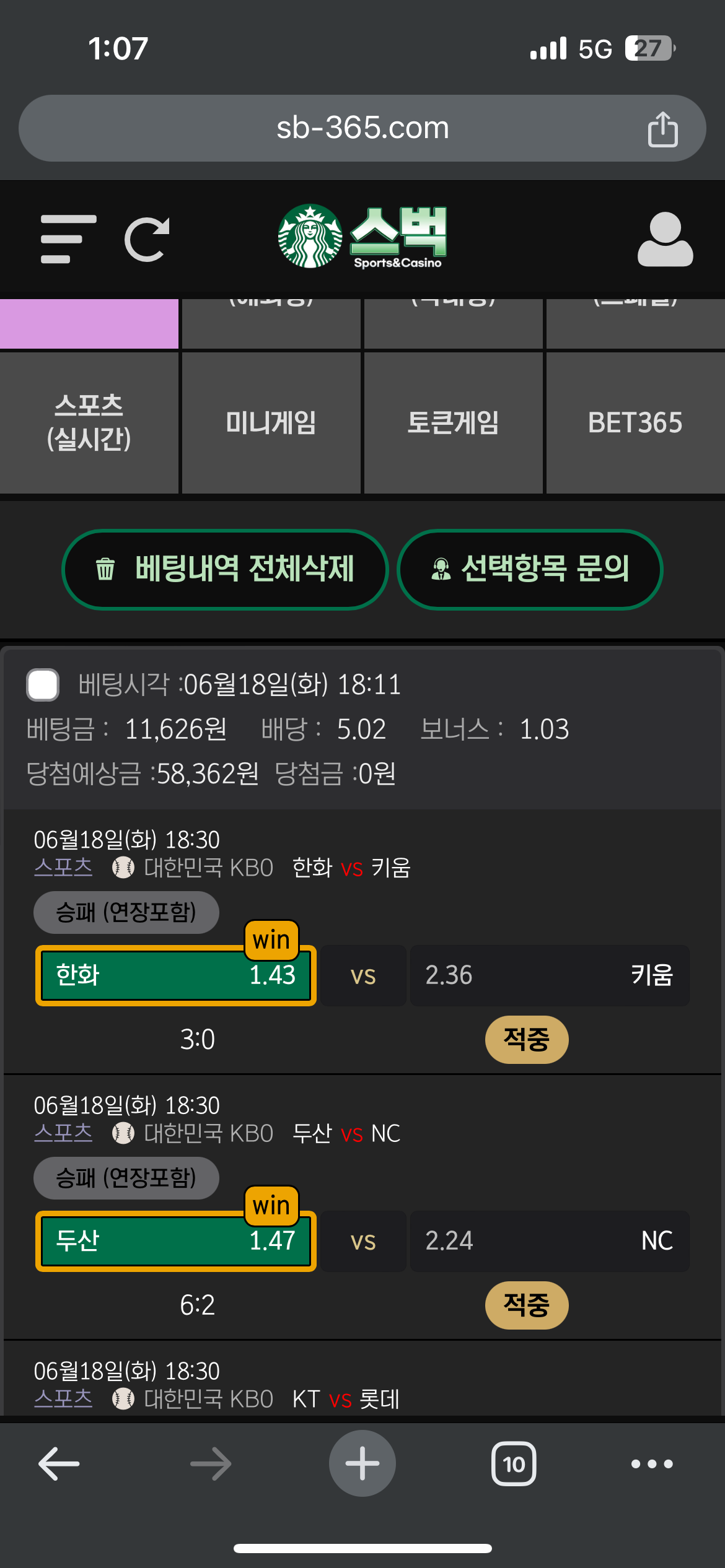Open the 스포츠 link for 한화 vs 키움
Image resolution: width=725 pixels, height=1568 pixels.
[x=63, y=867]
